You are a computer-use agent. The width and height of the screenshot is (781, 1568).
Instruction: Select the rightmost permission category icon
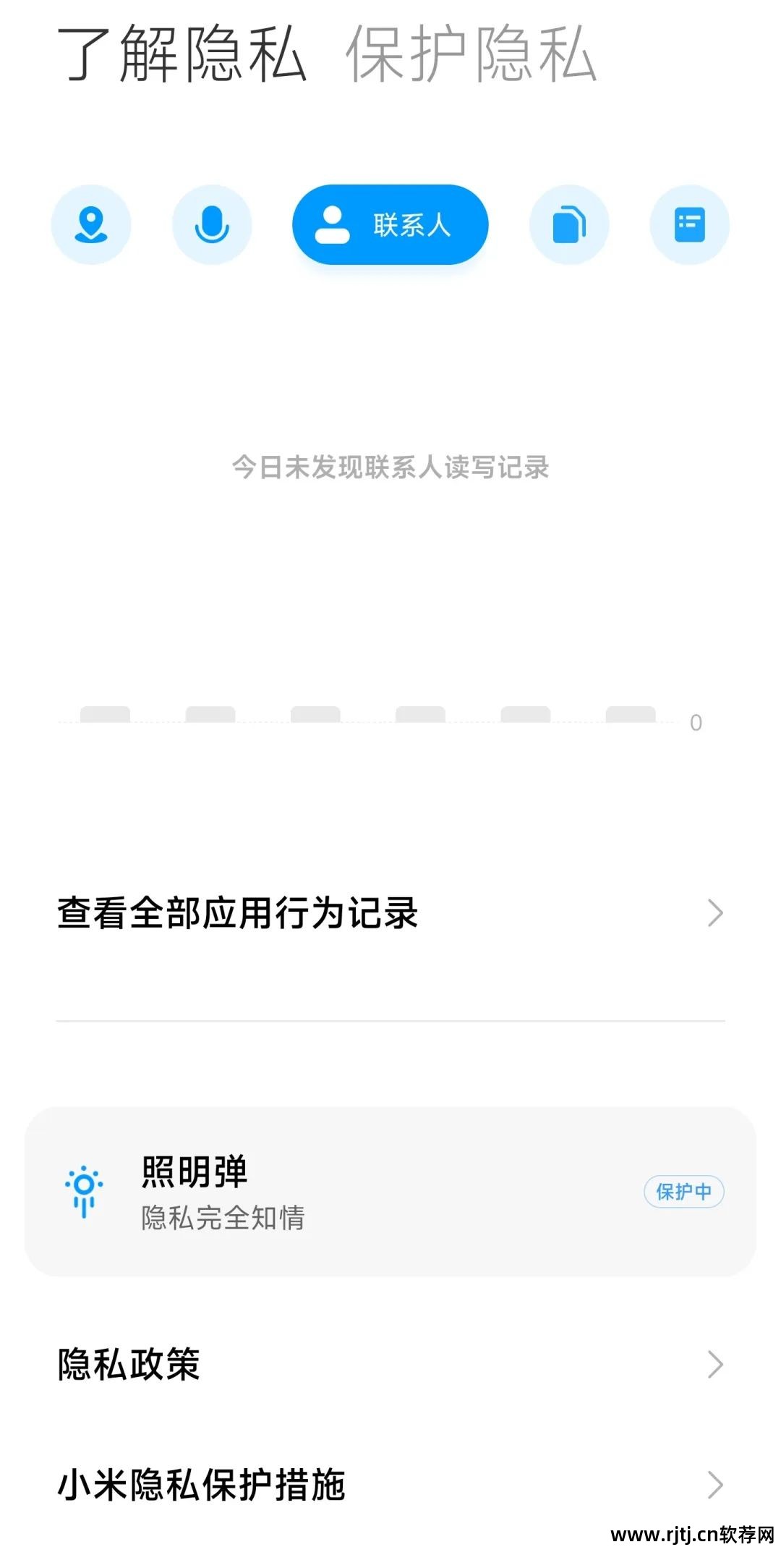689,225
